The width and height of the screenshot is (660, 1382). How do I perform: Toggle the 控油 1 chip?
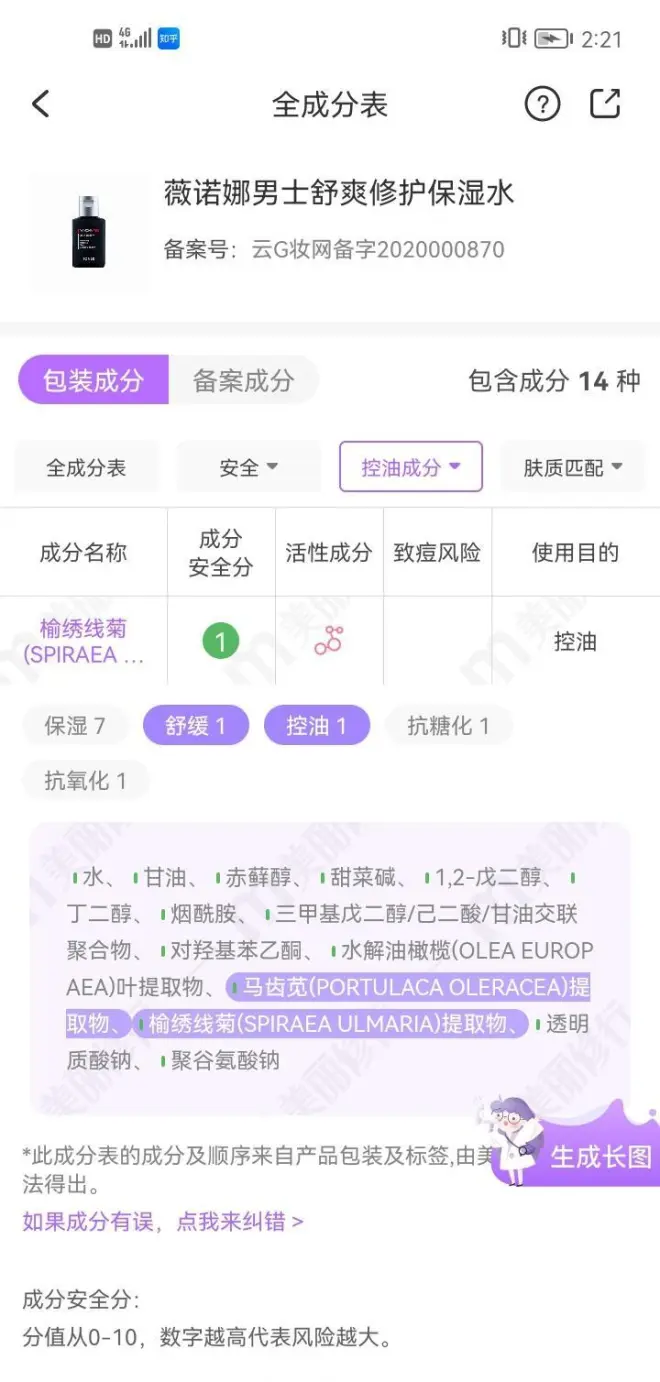(x=316, y=726)
